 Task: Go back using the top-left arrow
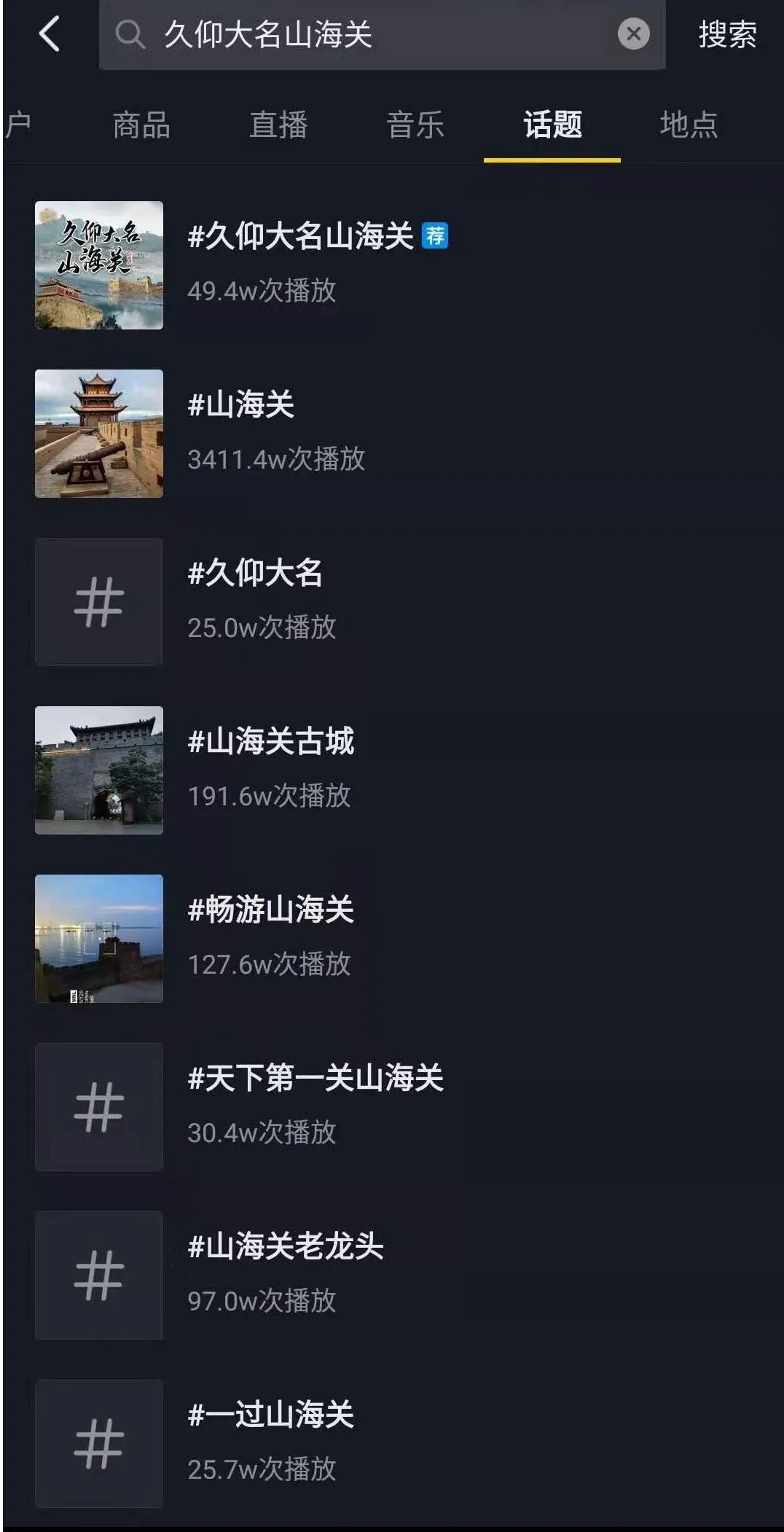pyautogui.click(x=50, y=34)
